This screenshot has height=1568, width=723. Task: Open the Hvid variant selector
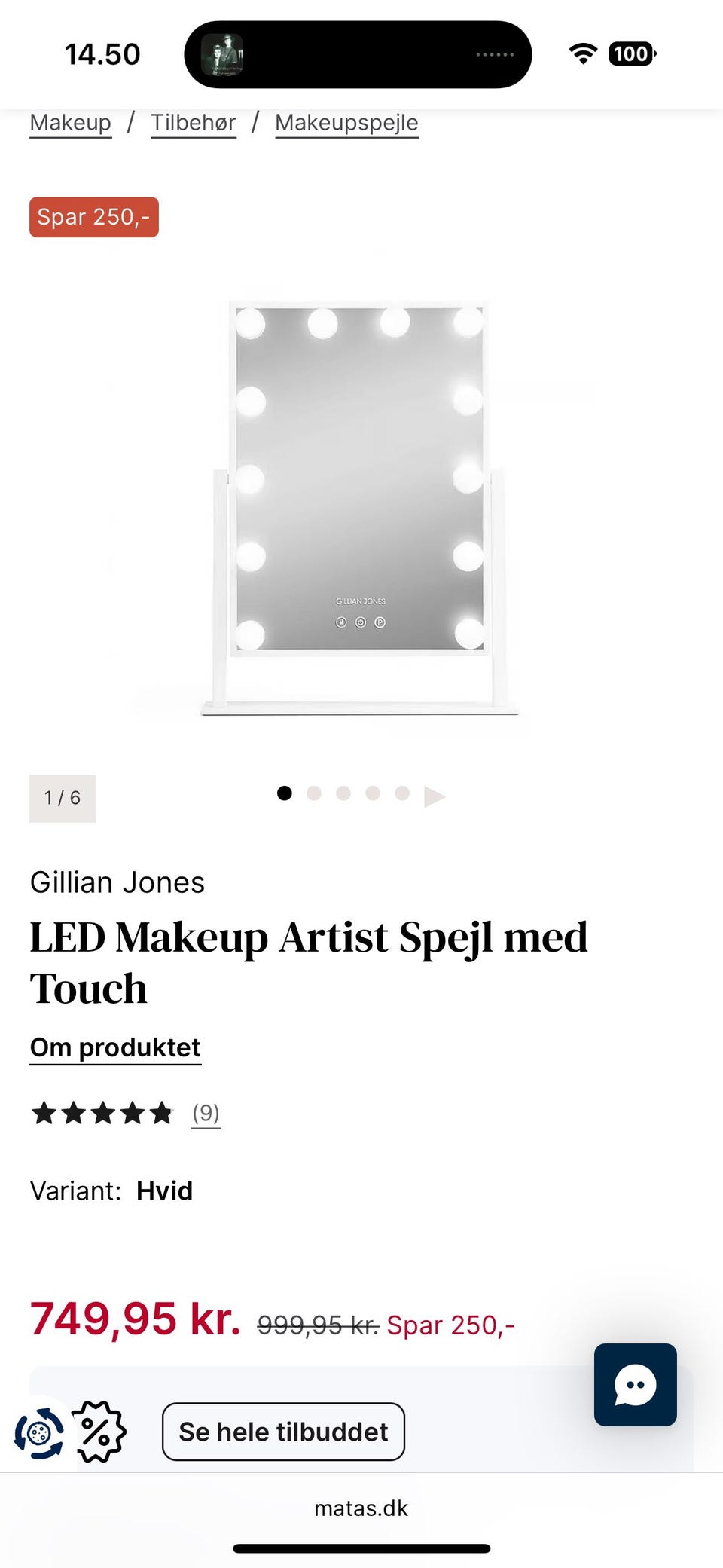pos(164,1191)
